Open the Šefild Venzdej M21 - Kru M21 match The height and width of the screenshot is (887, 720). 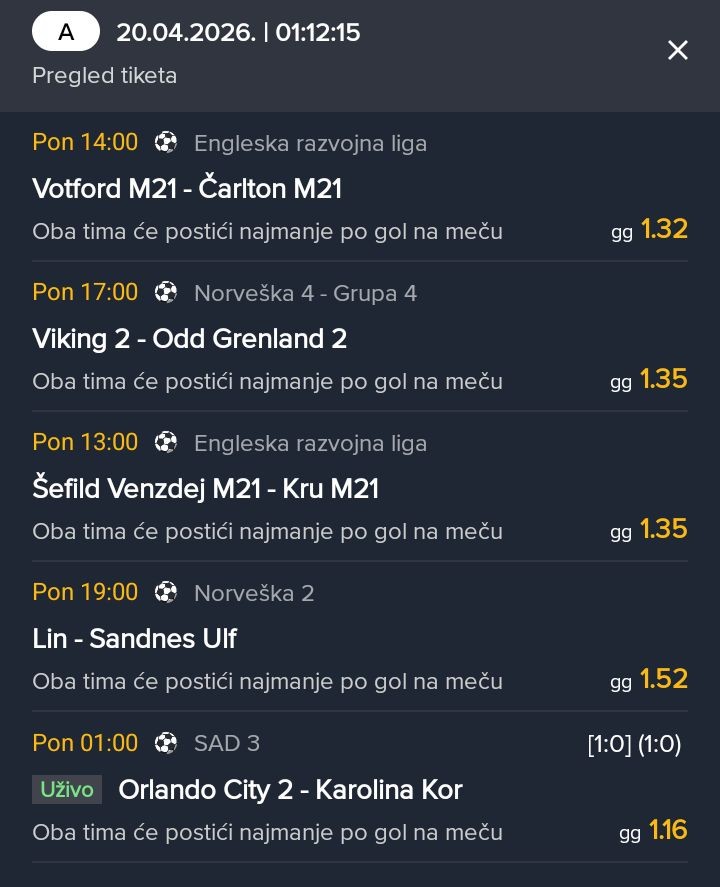(206, 489)
